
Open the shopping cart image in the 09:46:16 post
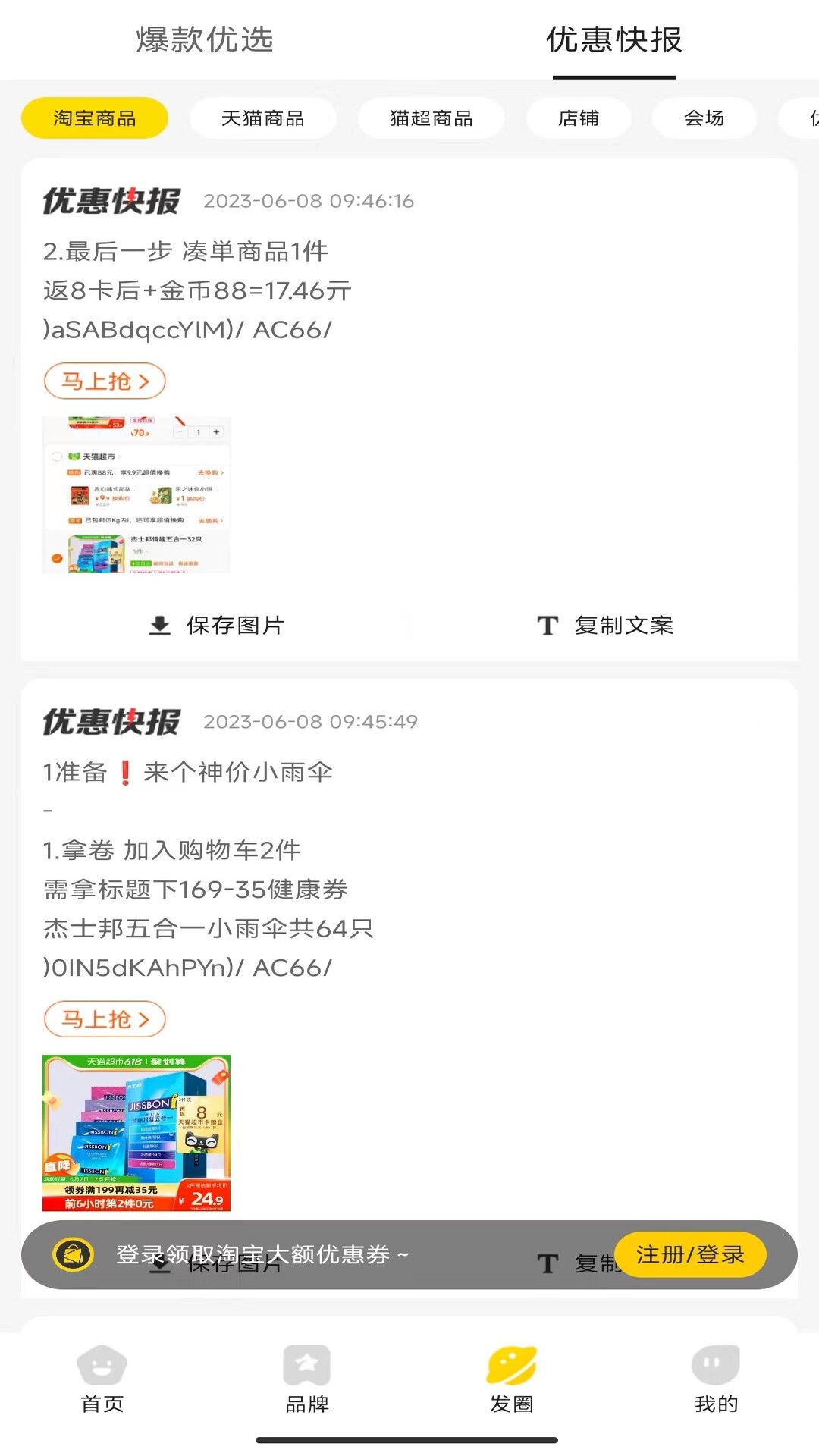(x=136, y=494)
